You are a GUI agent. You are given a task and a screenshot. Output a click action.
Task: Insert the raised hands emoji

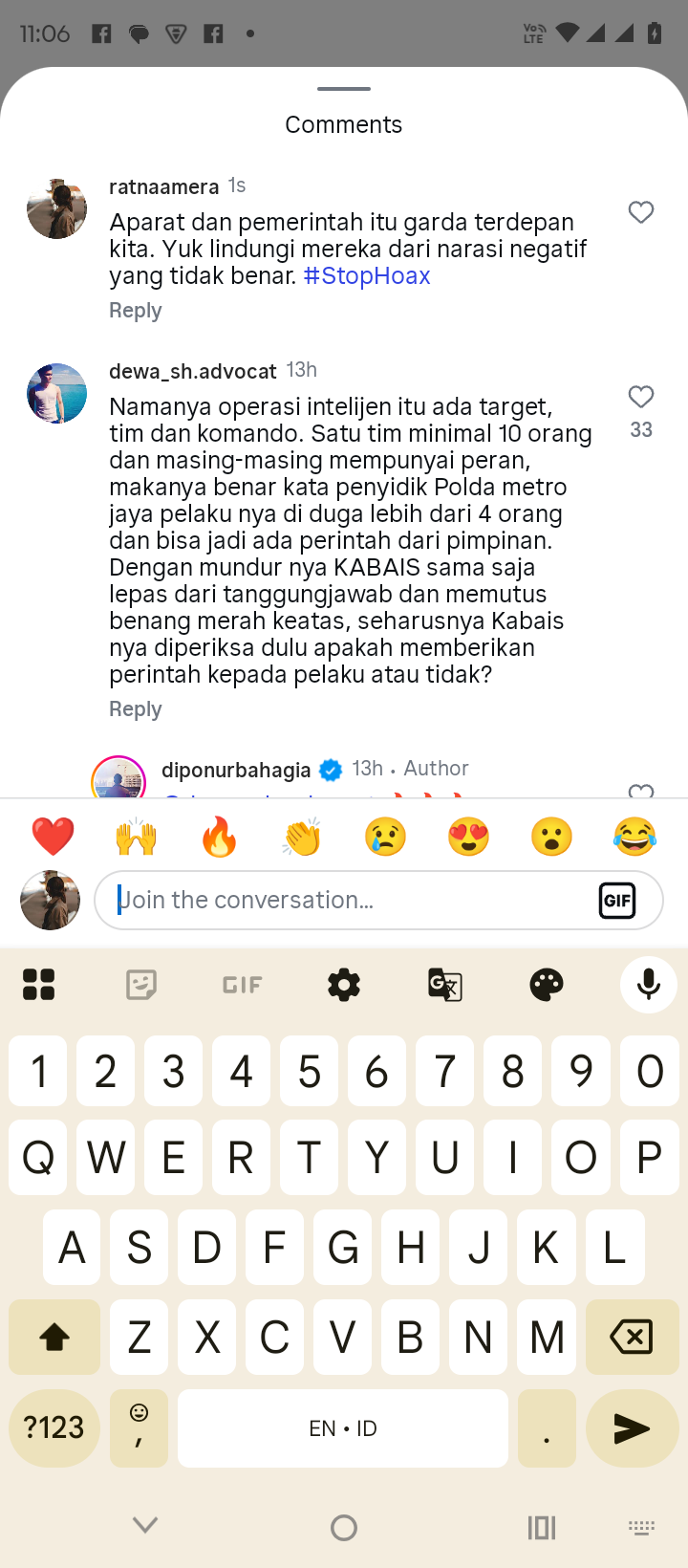pos(136,838)
